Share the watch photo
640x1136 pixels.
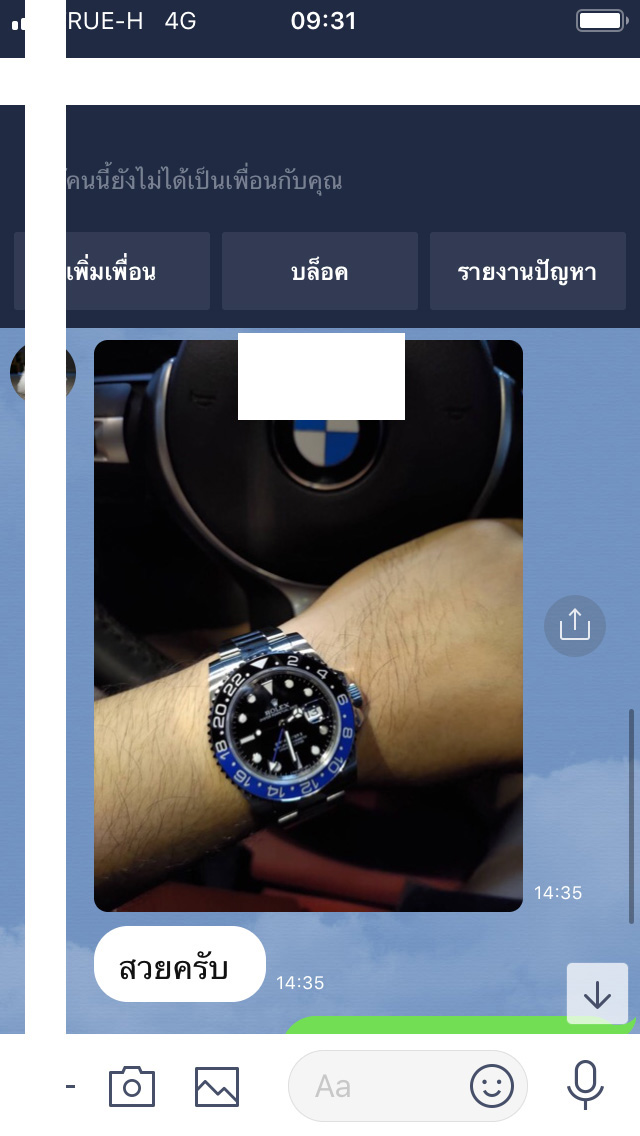click(x=575, y=626)
